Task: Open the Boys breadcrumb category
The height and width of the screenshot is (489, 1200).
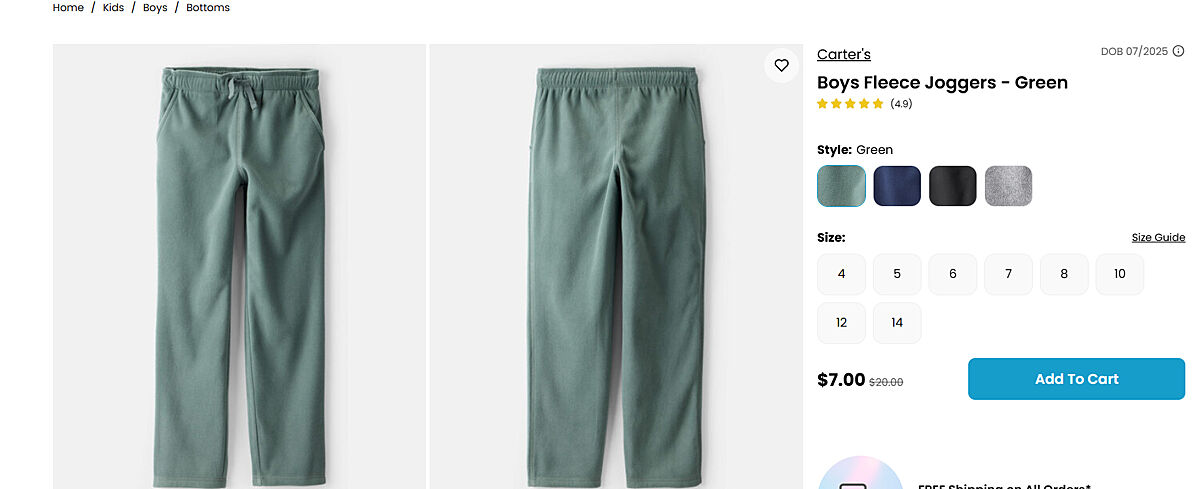Action: pyautogui.click(x=155, y=8)
